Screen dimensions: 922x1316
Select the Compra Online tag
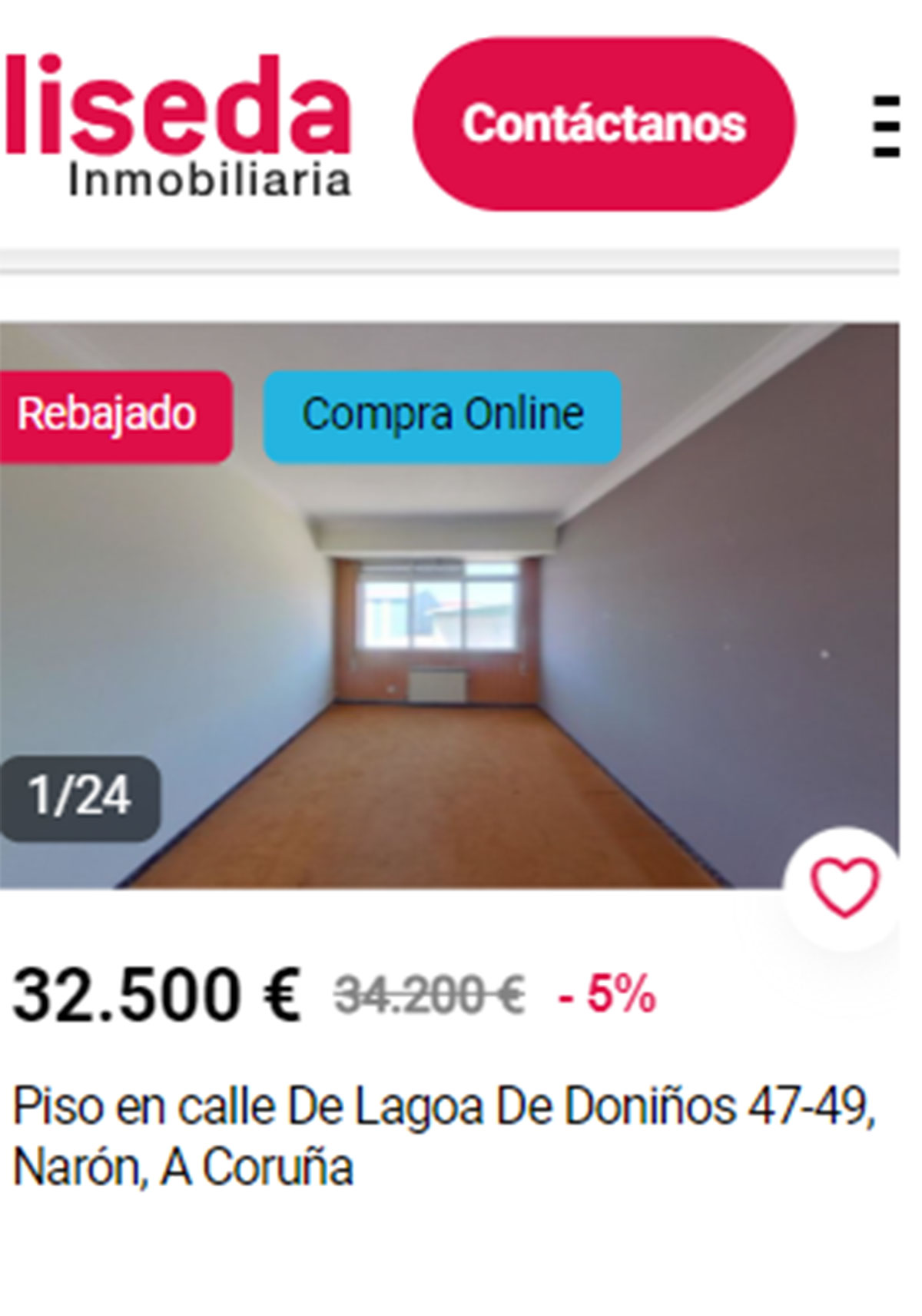coord(442,416)
